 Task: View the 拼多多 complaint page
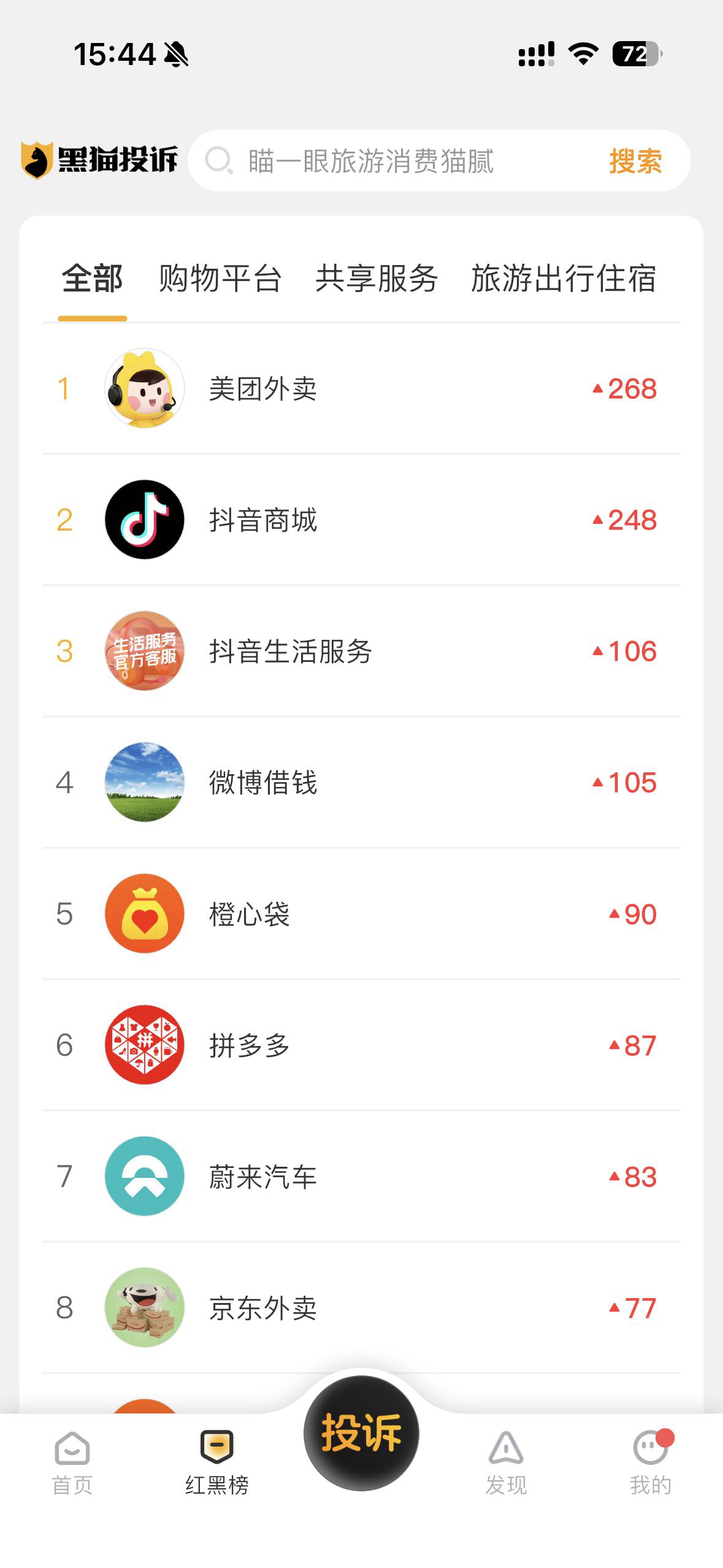point(361,1045)
